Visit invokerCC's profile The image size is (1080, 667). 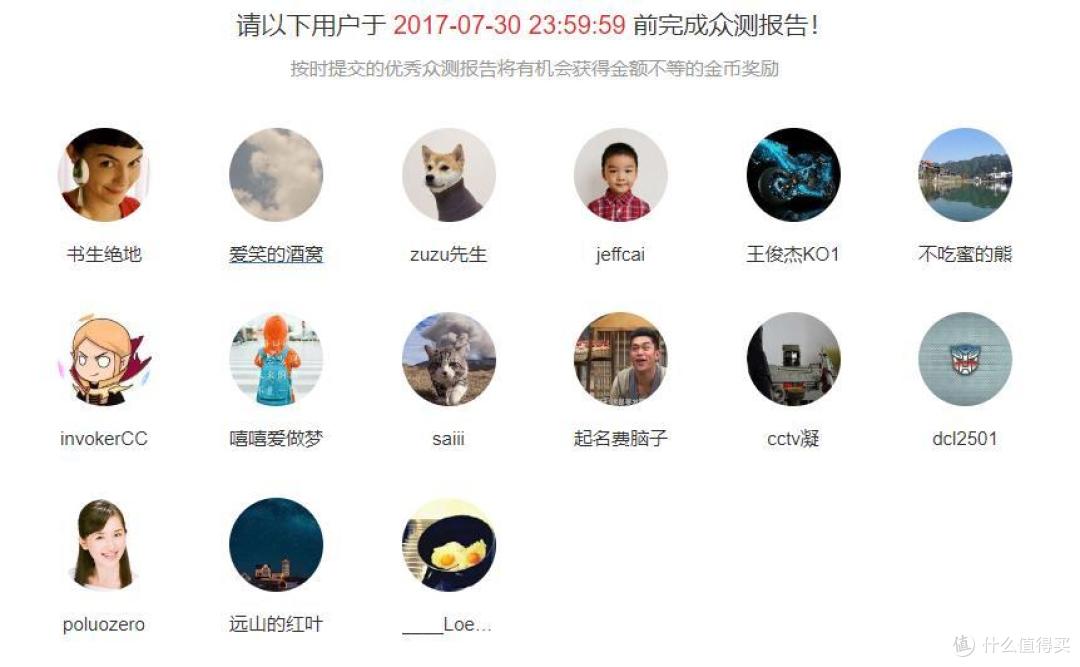(104, 359)
